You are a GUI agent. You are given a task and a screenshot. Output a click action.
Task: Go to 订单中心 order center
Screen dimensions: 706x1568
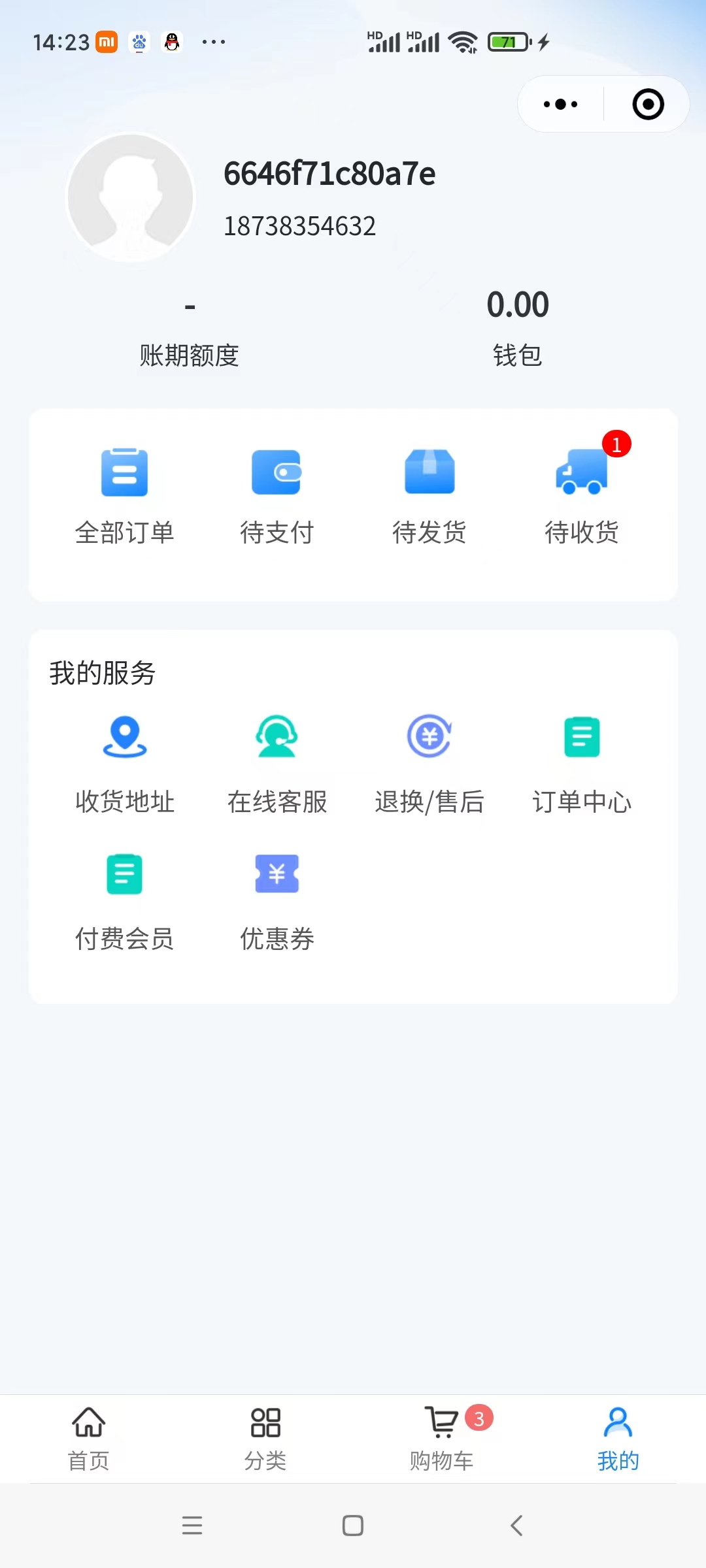[x=582, y=765]
